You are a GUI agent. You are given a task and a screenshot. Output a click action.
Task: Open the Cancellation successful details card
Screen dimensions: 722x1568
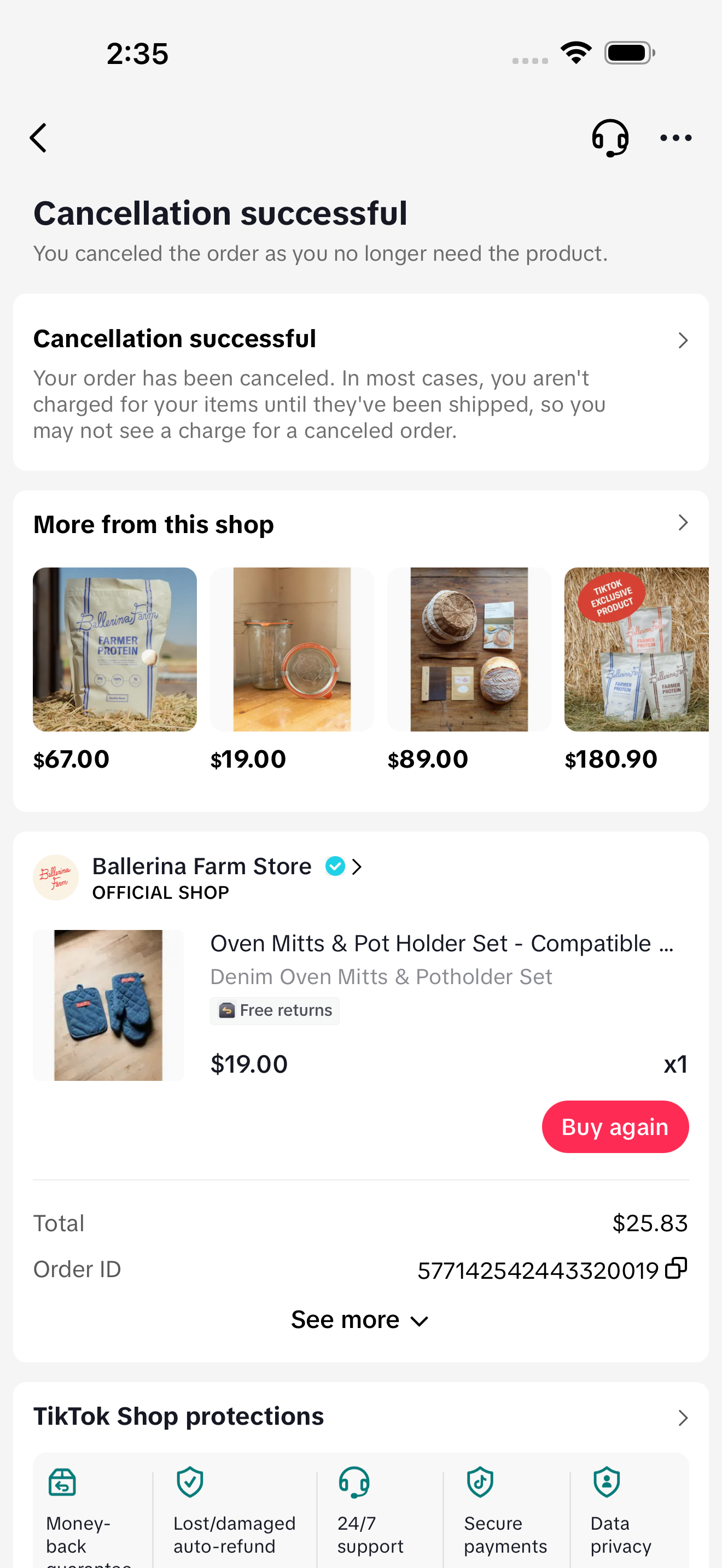[360, 382]
